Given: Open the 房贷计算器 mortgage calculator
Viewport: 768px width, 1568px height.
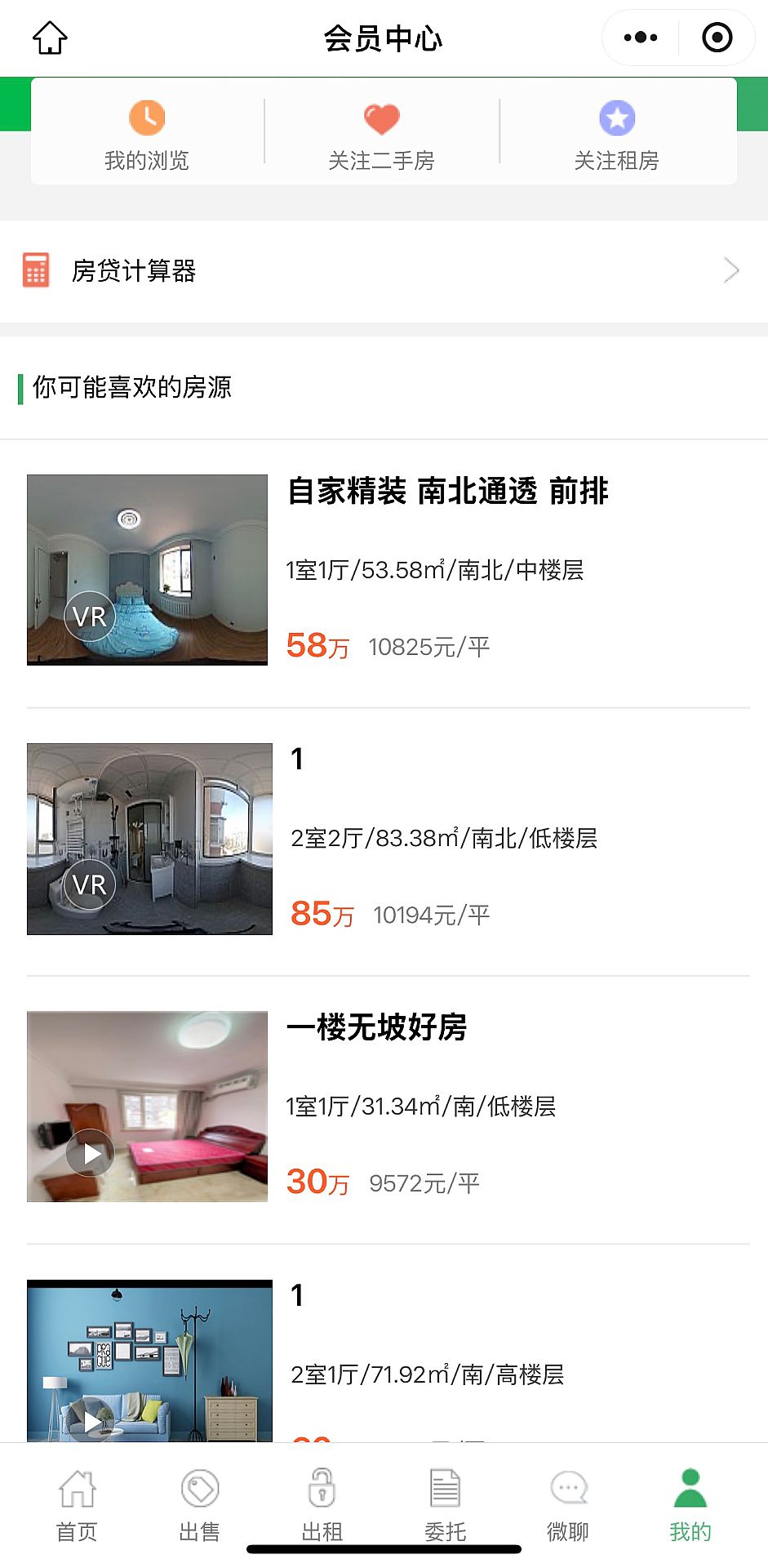Looking at the screenshot, I should [x=384, y=270].
